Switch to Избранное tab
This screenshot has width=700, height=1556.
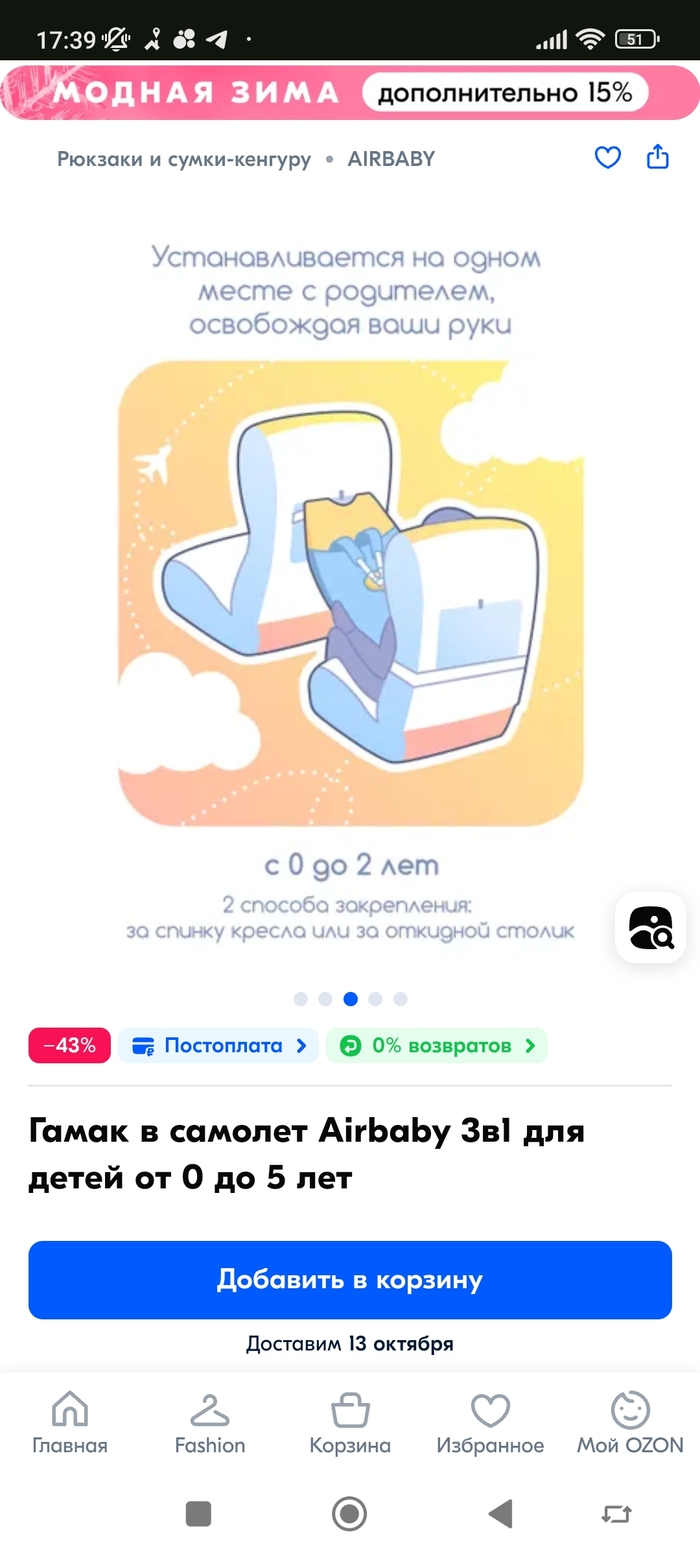(490, 1423)
